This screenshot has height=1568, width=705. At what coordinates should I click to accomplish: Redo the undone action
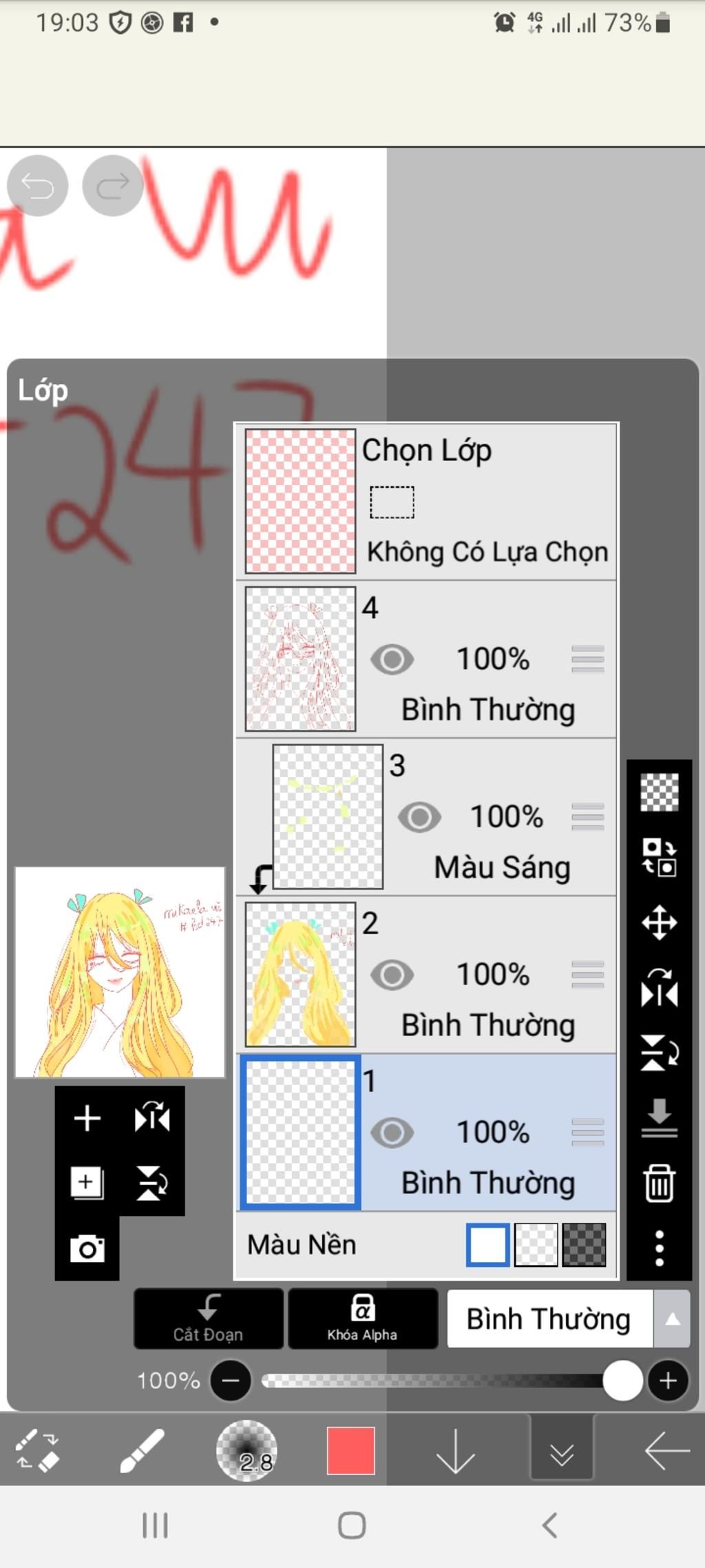[112, 185]
